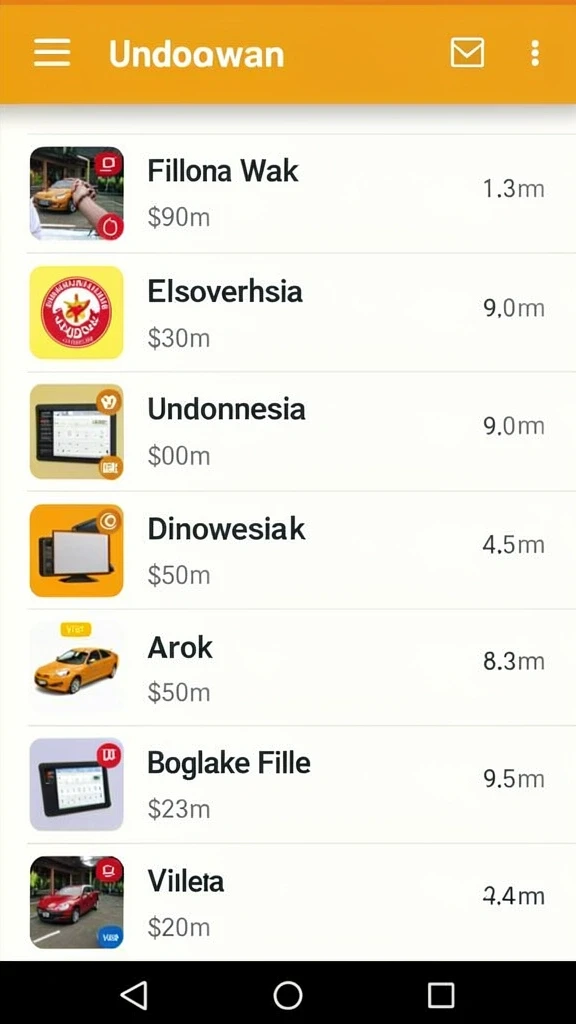Screen dimensions: 576x1024
Task: Open the Fillona Wak listing
Action: [288, 193]
